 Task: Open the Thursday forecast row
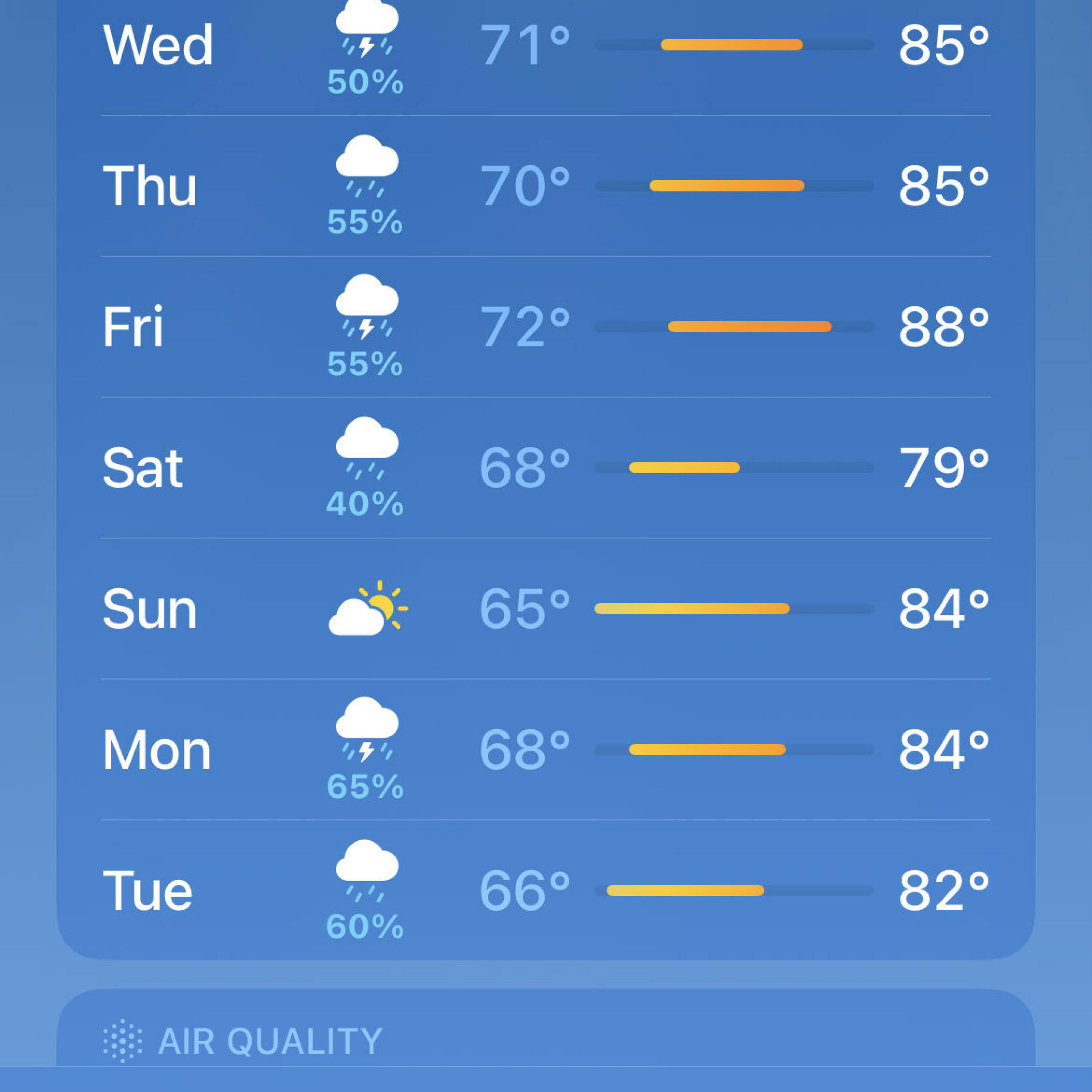pyautogui.click(x=546, y=186)
